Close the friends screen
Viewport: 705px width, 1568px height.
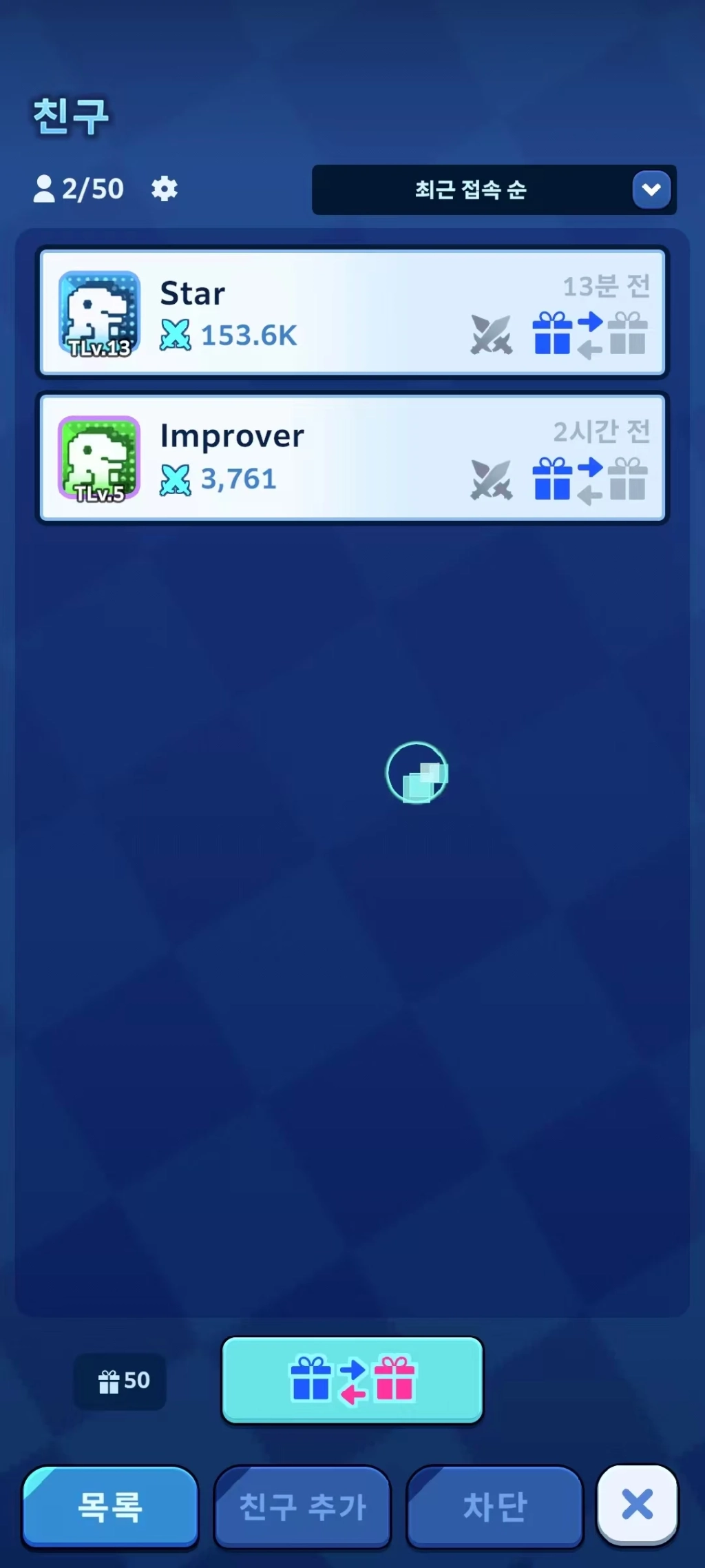tap(637, 1505)
